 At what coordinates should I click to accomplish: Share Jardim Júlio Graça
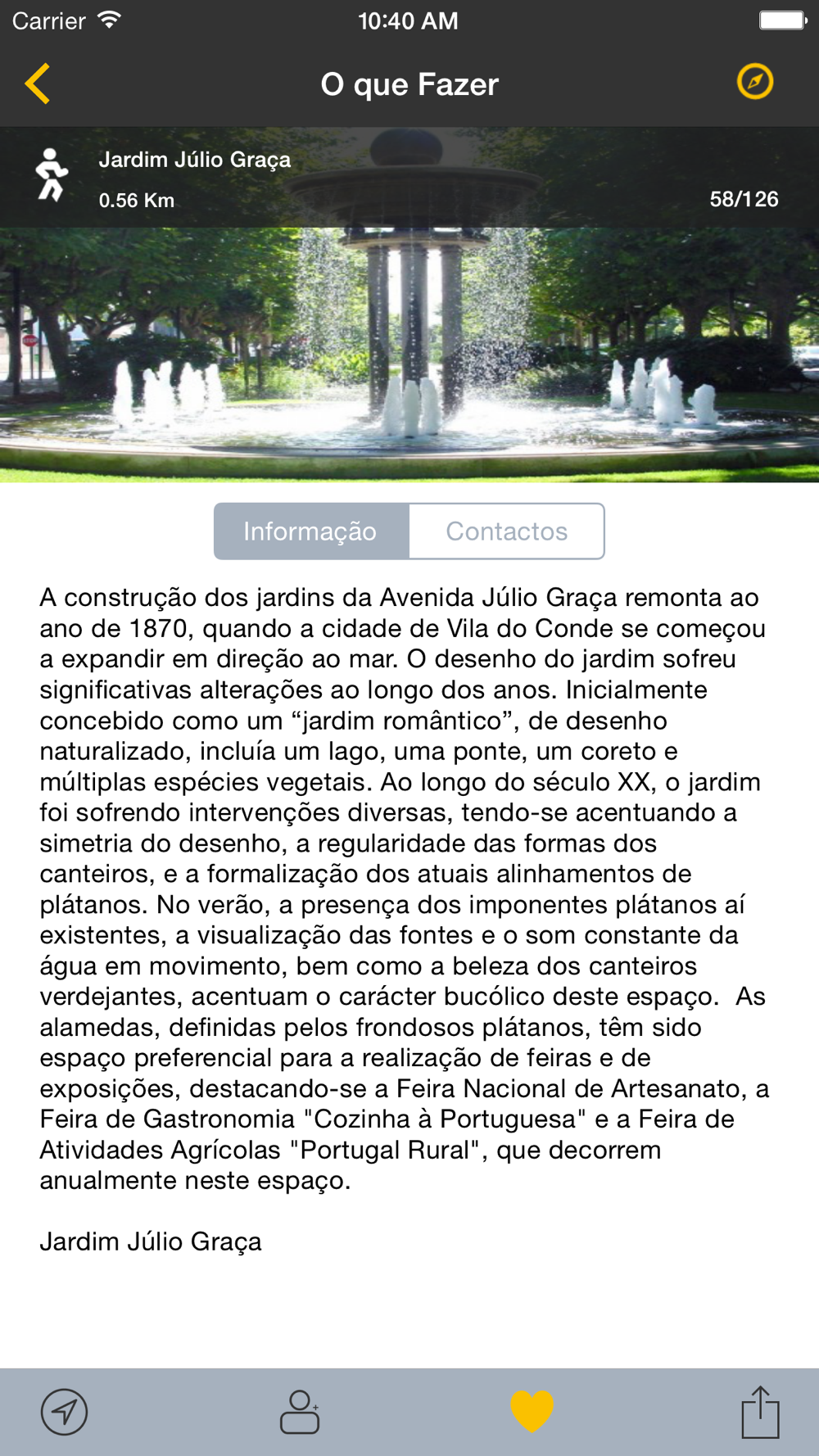click(760, 1412)
